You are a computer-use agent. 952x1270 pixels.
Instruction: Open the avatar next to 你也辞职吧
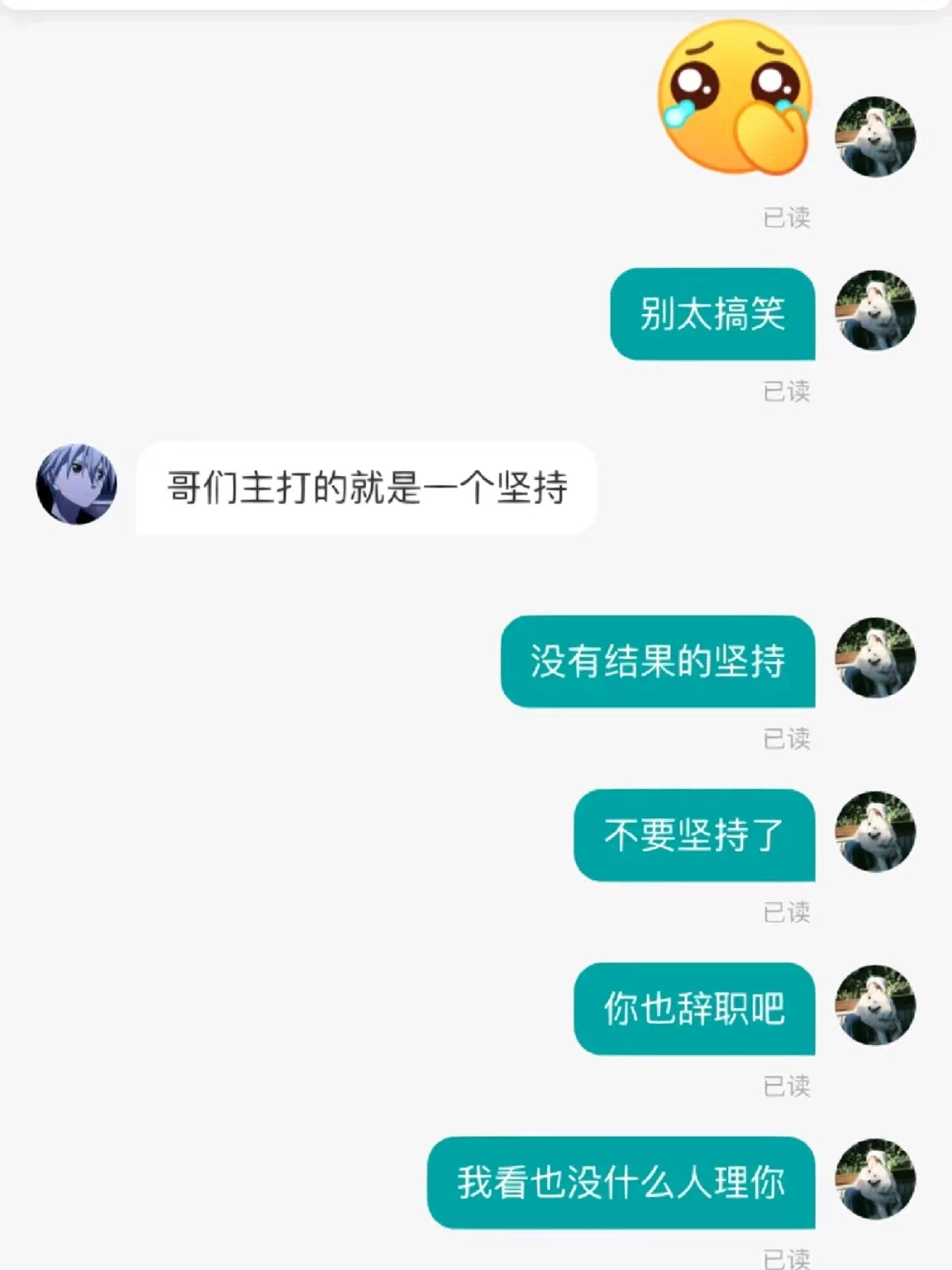875,1005
